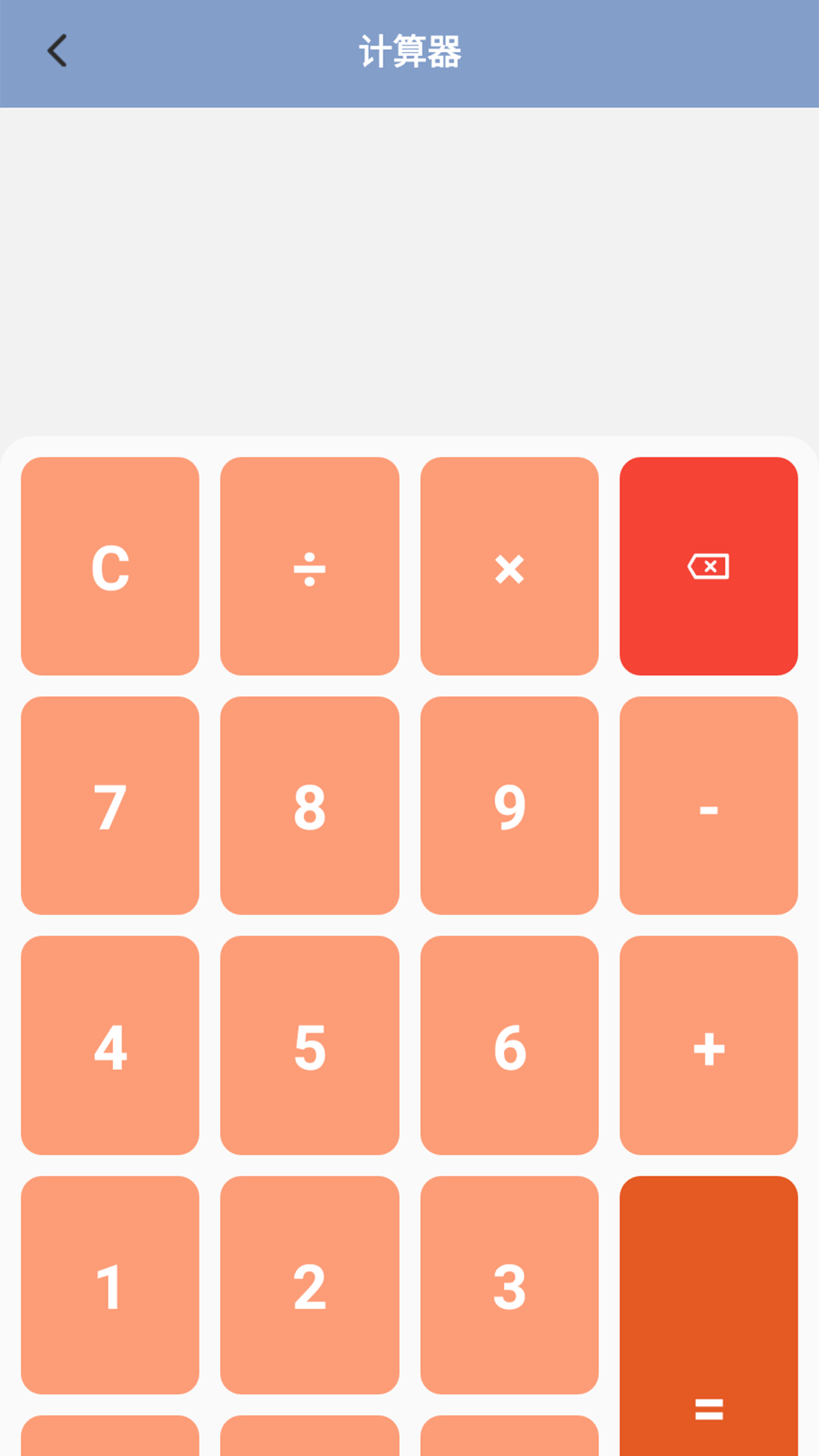
Task: Enter the digit 4
Action: coord(110,1045)
